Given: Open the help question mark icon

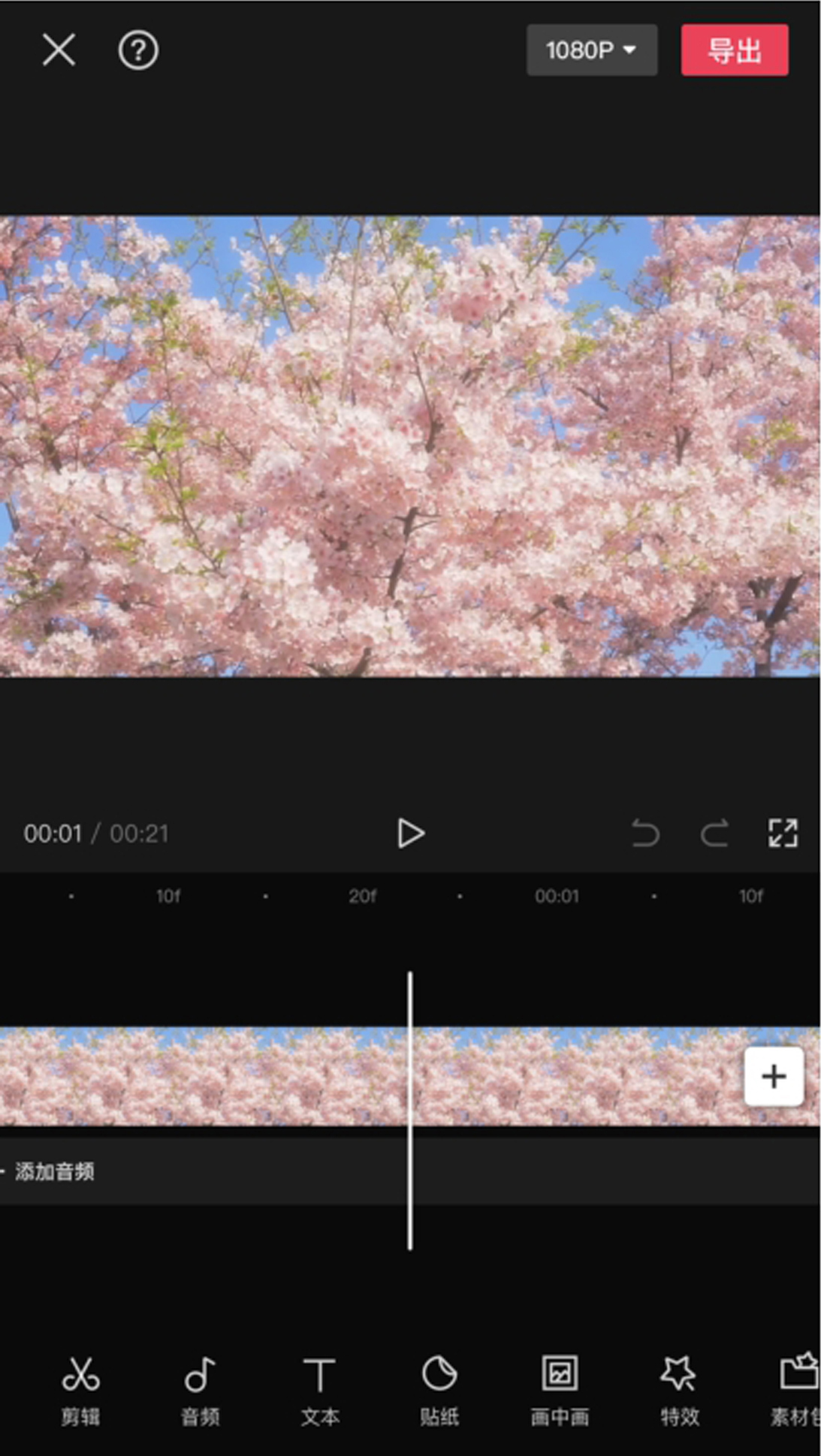Looking at the screenshot, I should pyautogui.click(x=138, y=50).
